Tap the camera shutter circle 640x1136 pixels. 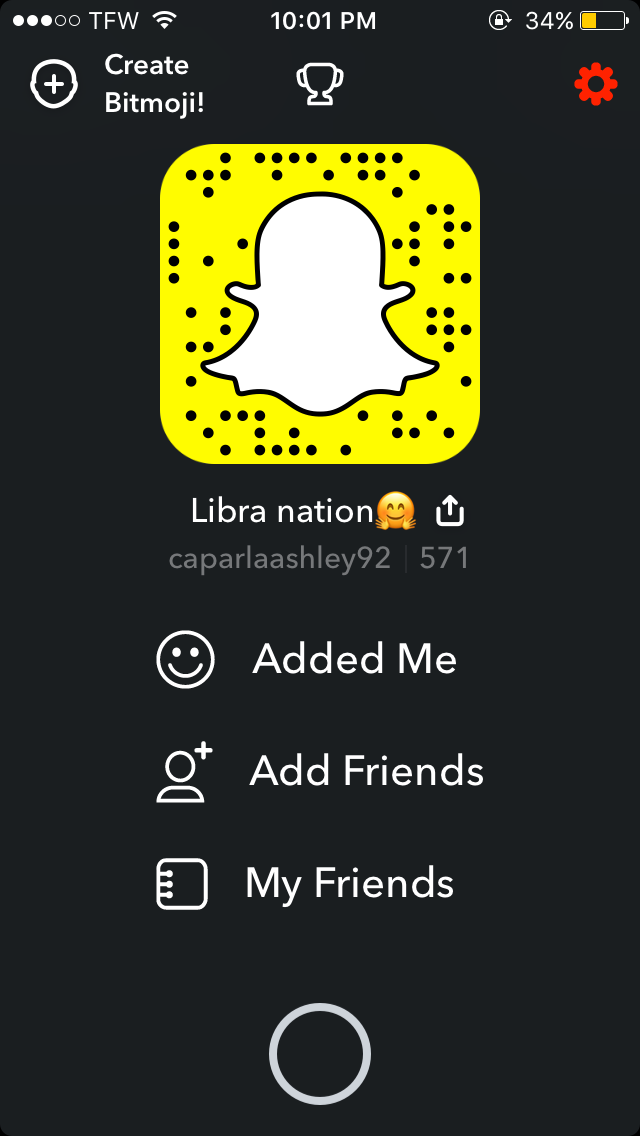[x=320, y=1054]
